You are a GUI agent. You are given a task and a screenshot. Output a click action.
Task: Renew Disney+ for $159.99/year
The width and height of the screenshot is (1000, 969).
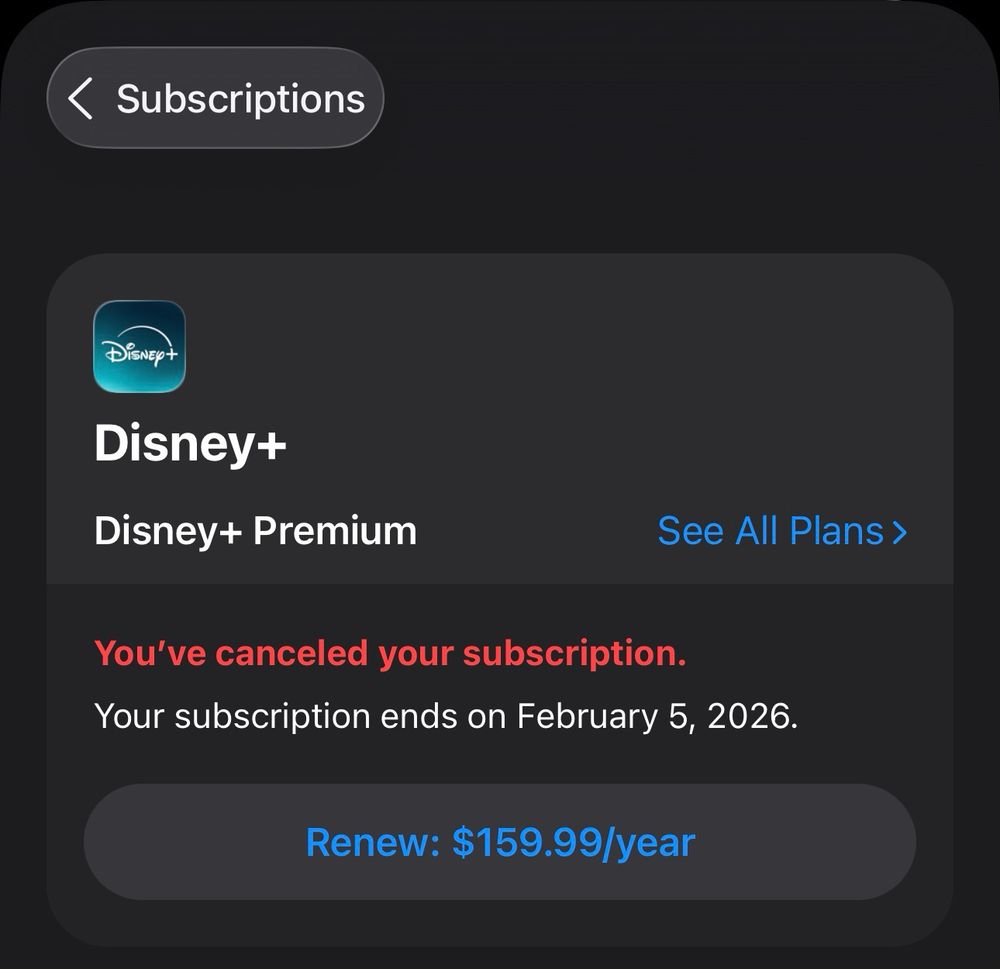tap(500, 842)
